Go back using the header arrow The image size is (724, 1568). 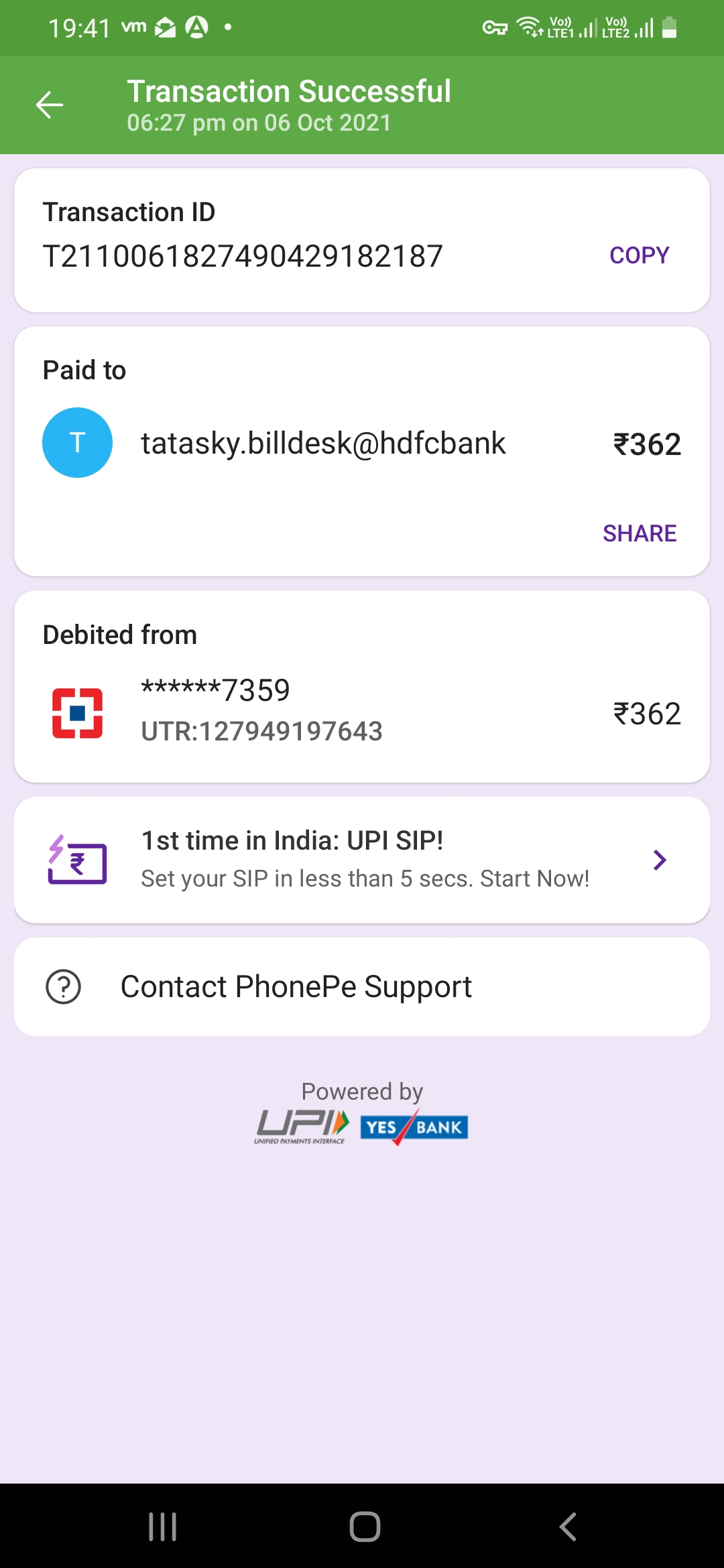(50, 105)
